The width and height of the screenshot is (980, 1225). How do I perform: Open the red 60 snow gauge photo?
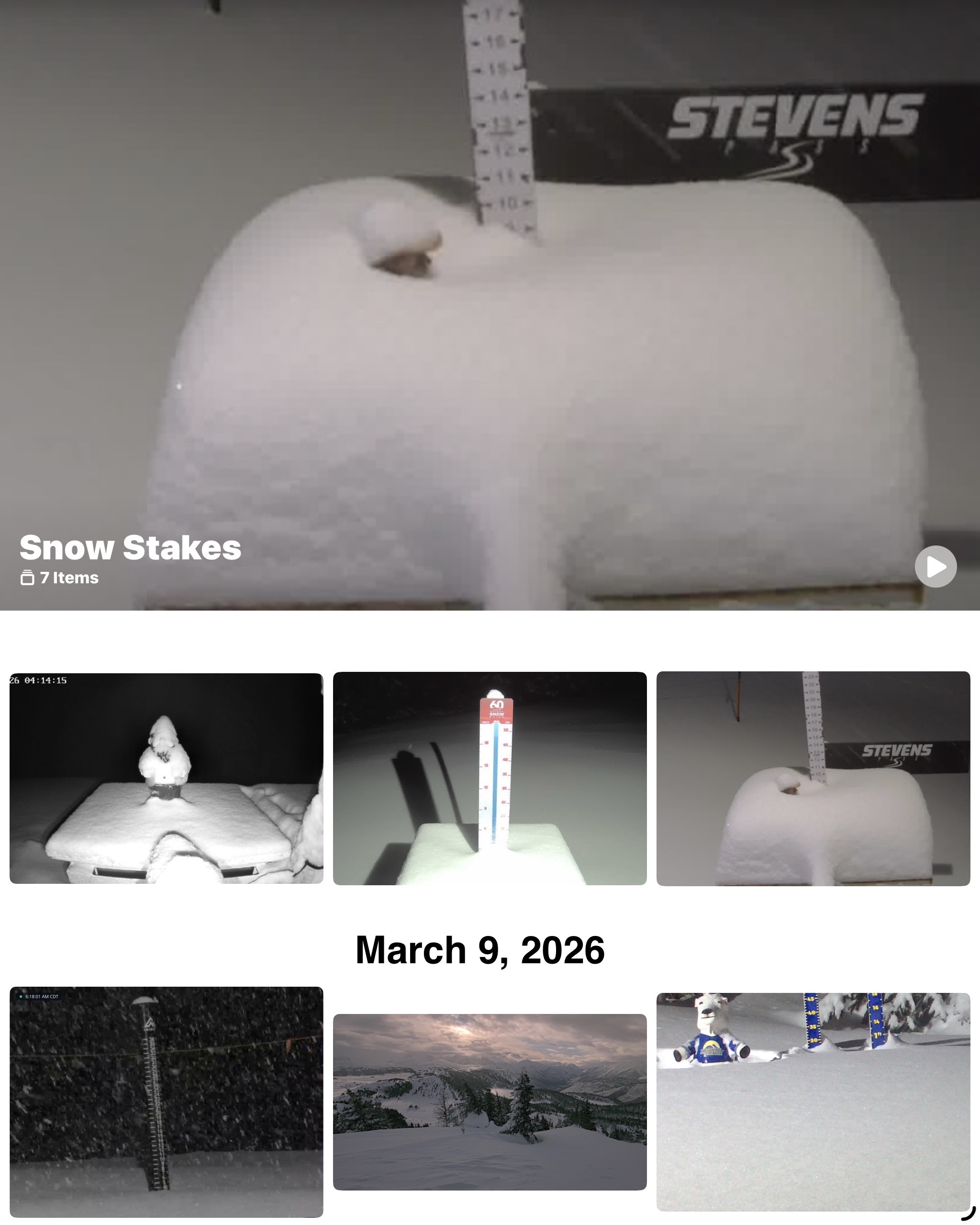pyautogui.click(x=490, y=779)
